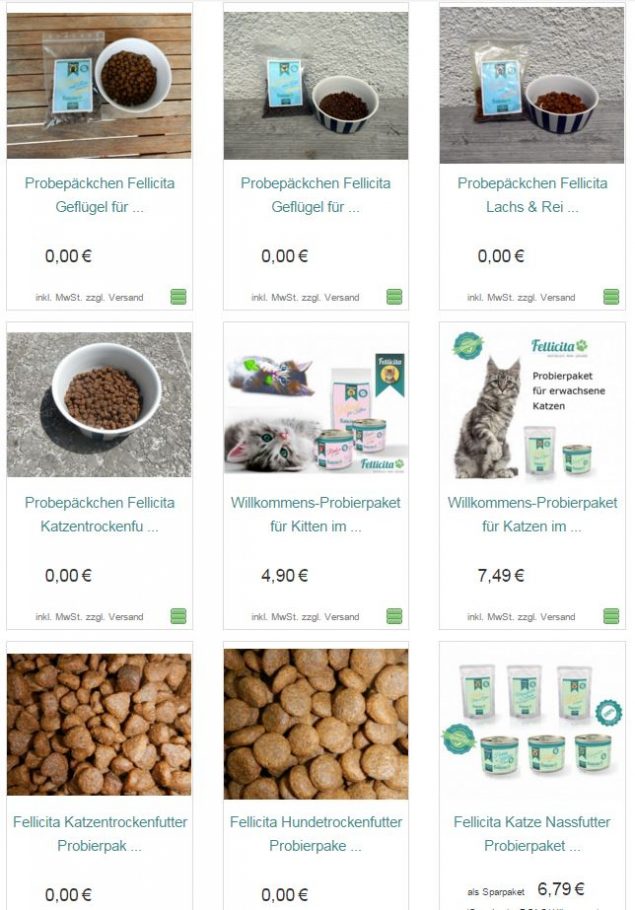Tap green stack icon on Kitten Probierpaket card
Screen dimensions: 635x910
pyautogui.click(x=394, y=616)
